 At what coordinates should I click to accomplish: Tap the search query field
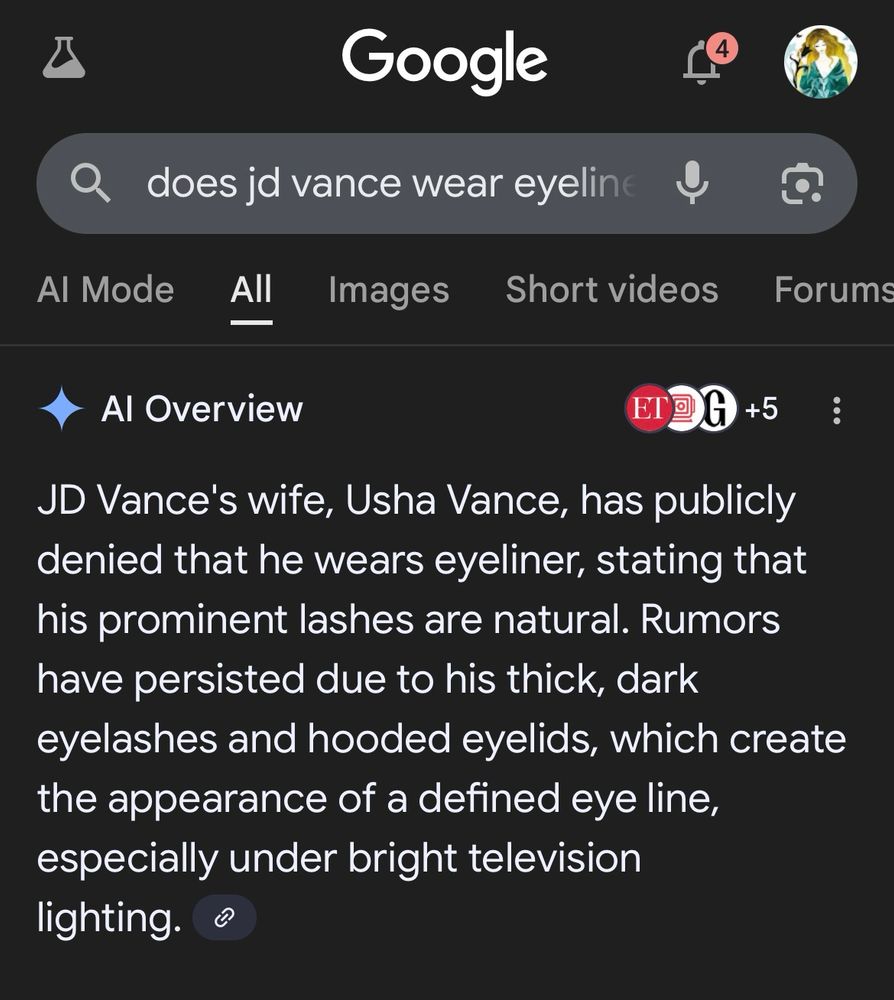(x=390, y=184)
